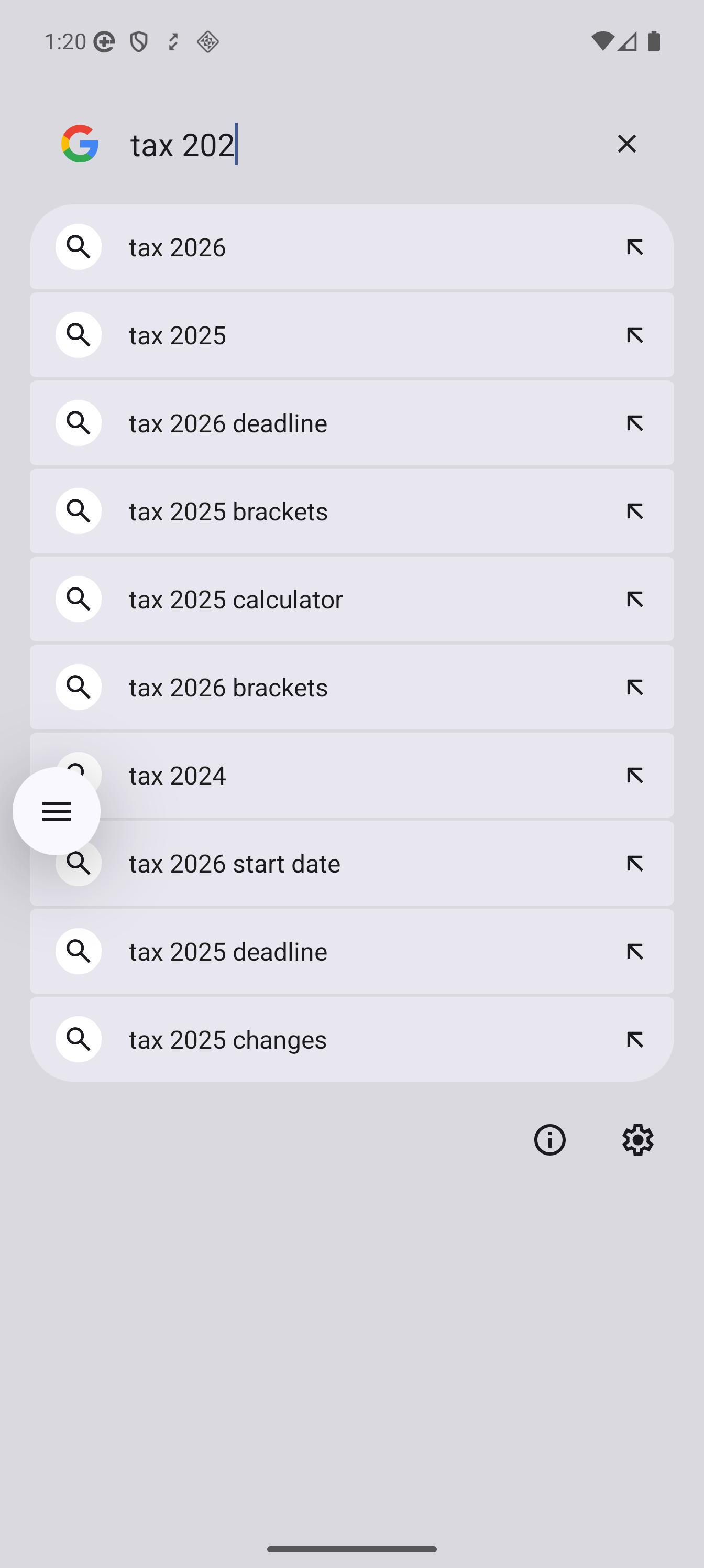Tap the search icon beside tax 2024
Image resolution: width=704 pixels, height=1568 pixels.
[x=78, y=774]
